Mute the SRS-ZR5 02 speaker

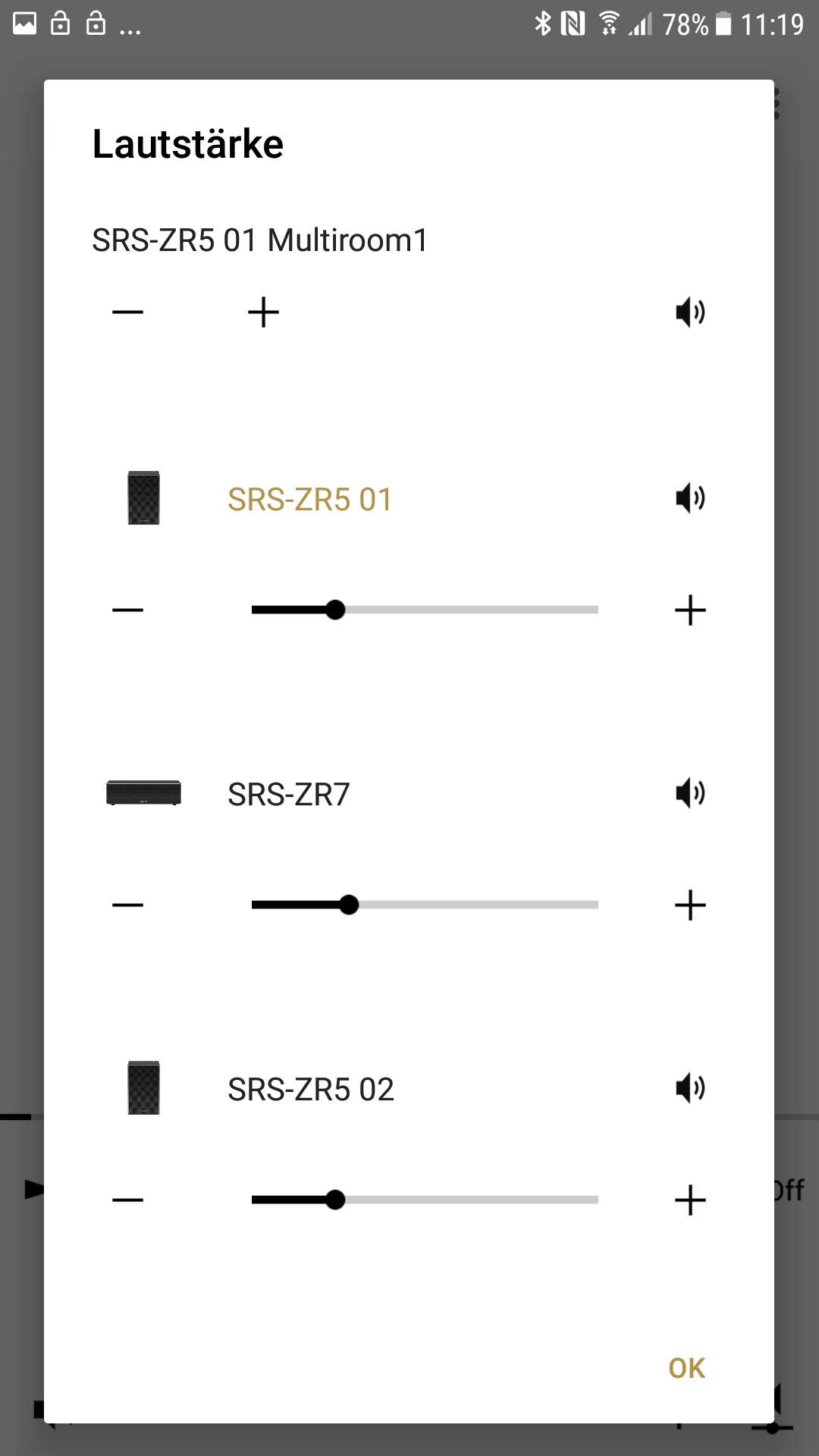(x=690, y=1088)
